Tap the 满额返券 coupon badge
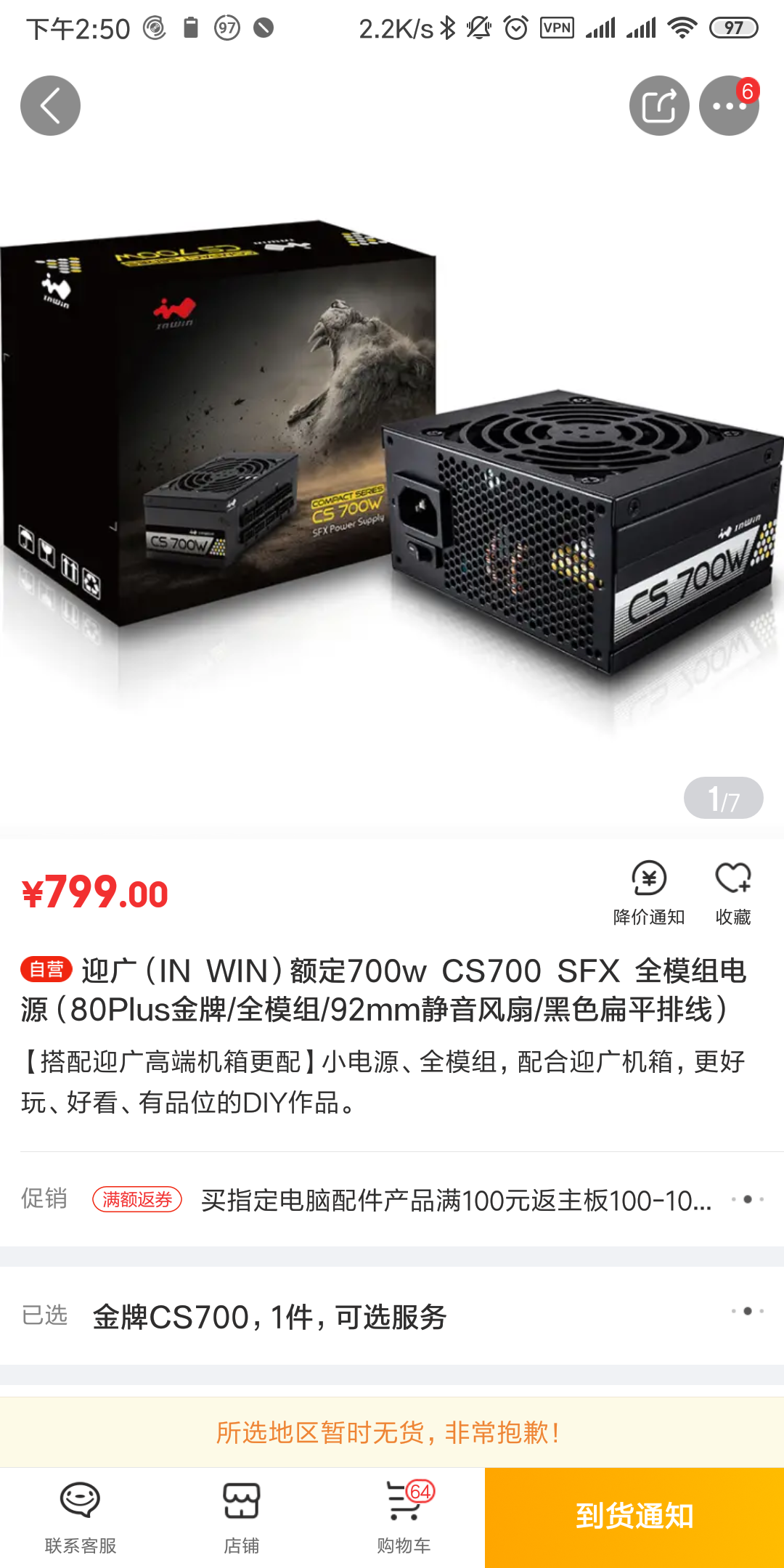The width and height of the screenshot is (784, 1568). click(x=139, y=1197)
